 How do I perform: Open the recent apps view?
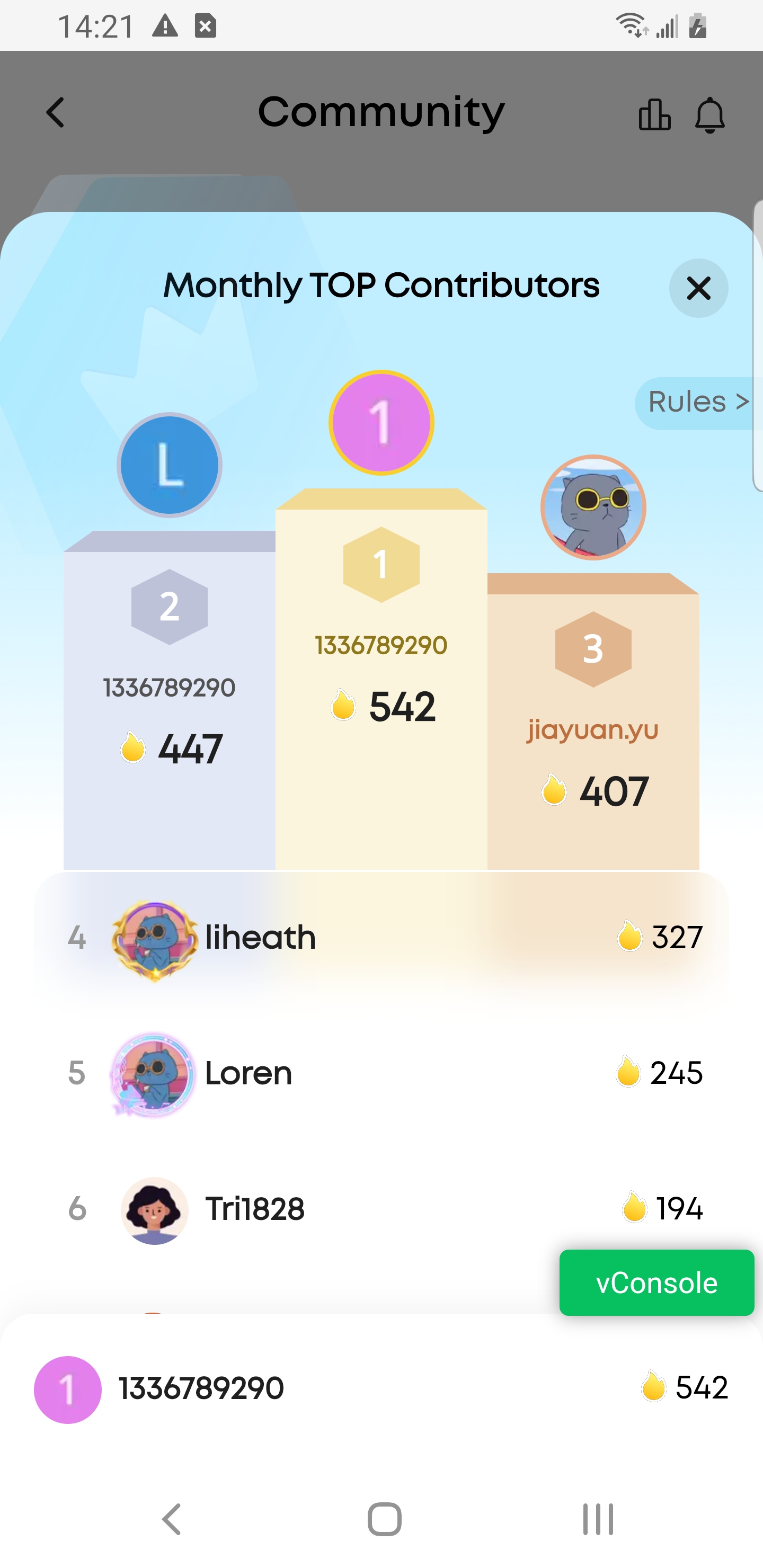597,1519
